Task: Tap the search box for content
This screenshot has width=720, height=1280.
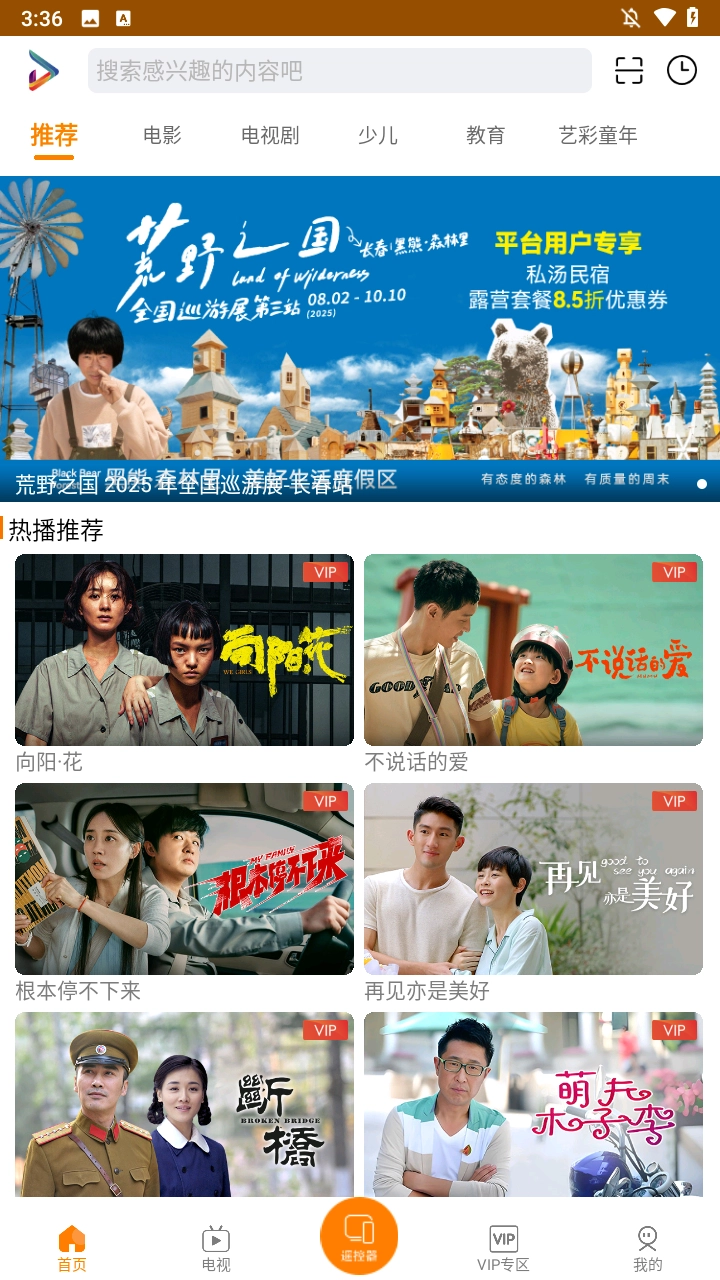Action: coord(340,71)
